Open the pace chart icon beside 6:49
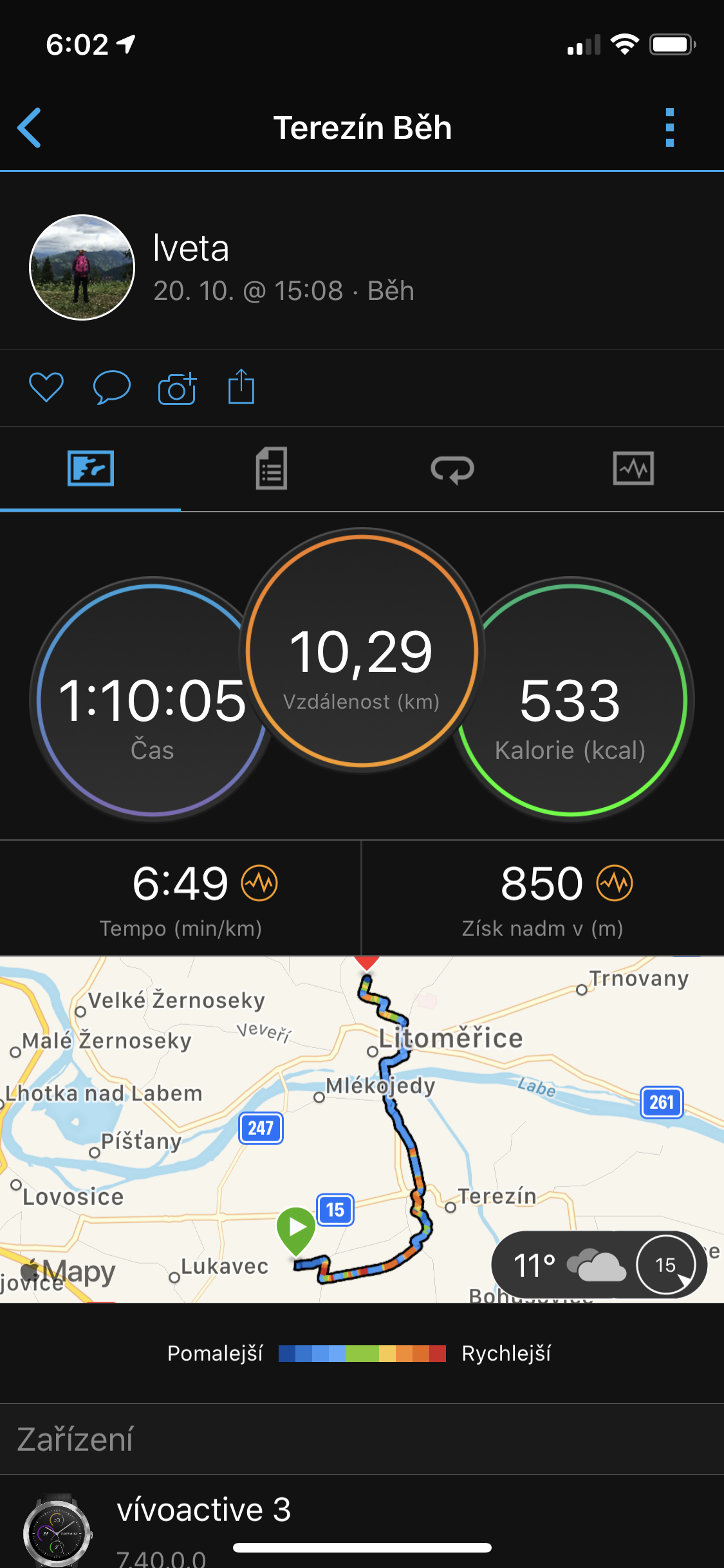724x1568 pixels. [259, 883]
